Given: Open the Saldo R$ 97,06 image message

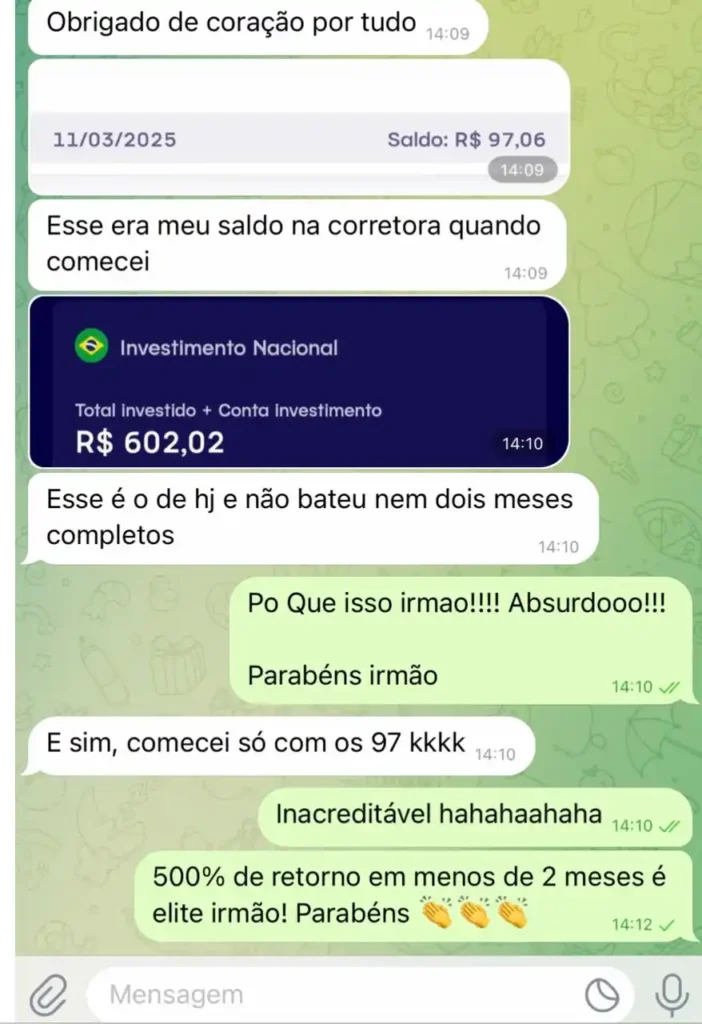Looking at the screenshot, I should 298,128.
